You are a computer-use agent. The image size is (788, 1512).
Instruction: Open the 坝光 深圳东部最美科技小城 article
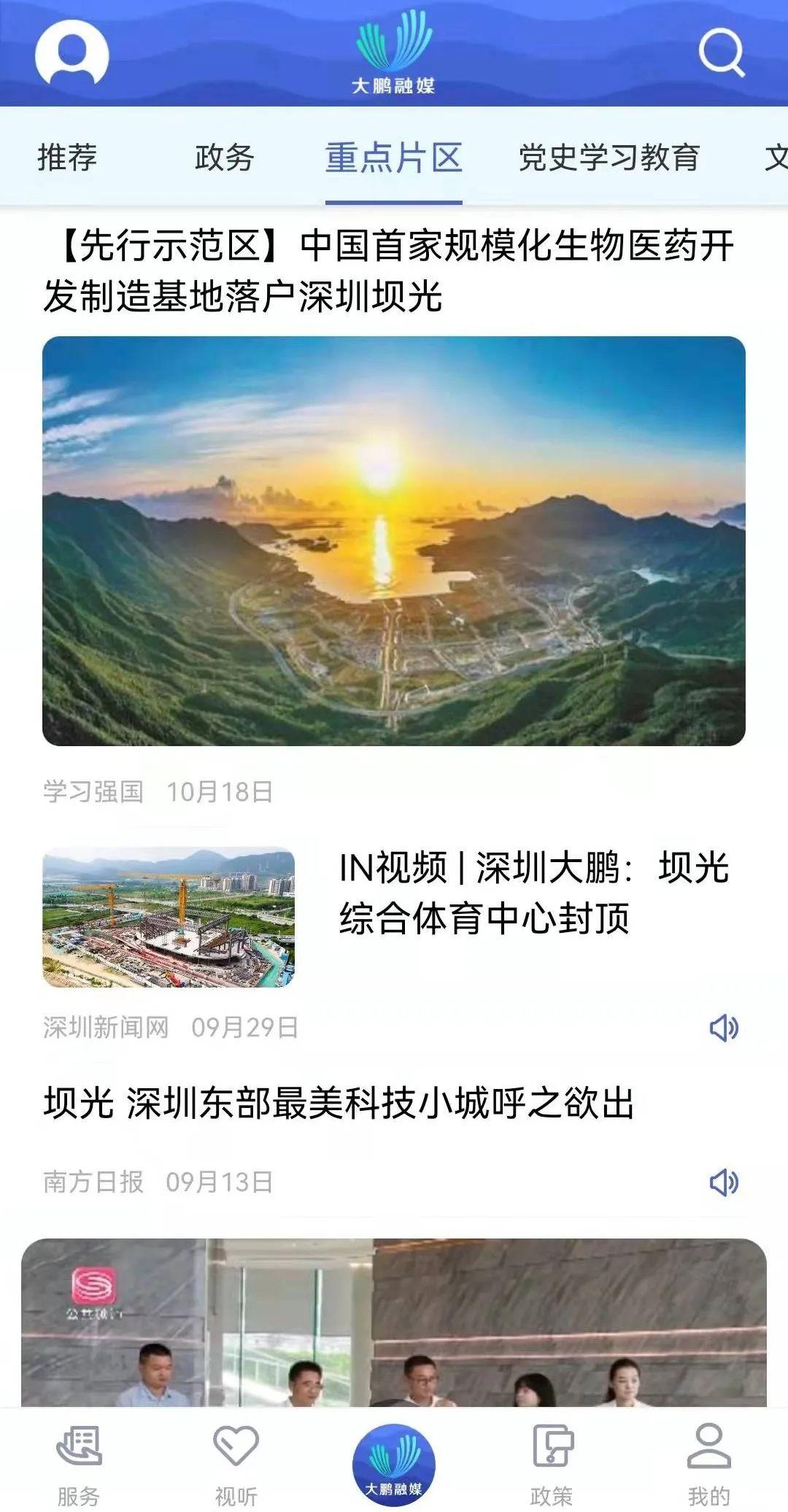click(339, 1103)
